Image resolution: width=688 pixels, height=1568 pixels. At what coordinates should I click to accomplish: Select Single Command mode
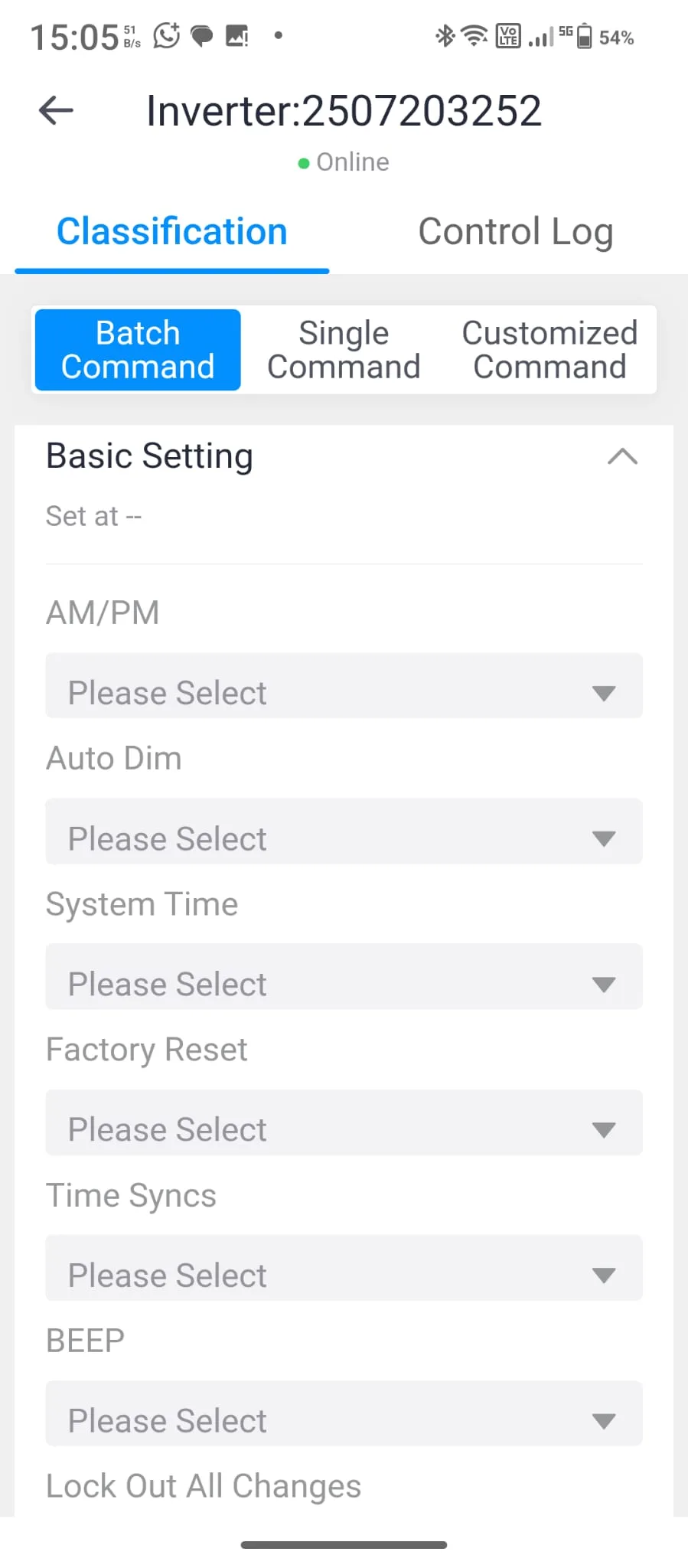pos(343,349)
